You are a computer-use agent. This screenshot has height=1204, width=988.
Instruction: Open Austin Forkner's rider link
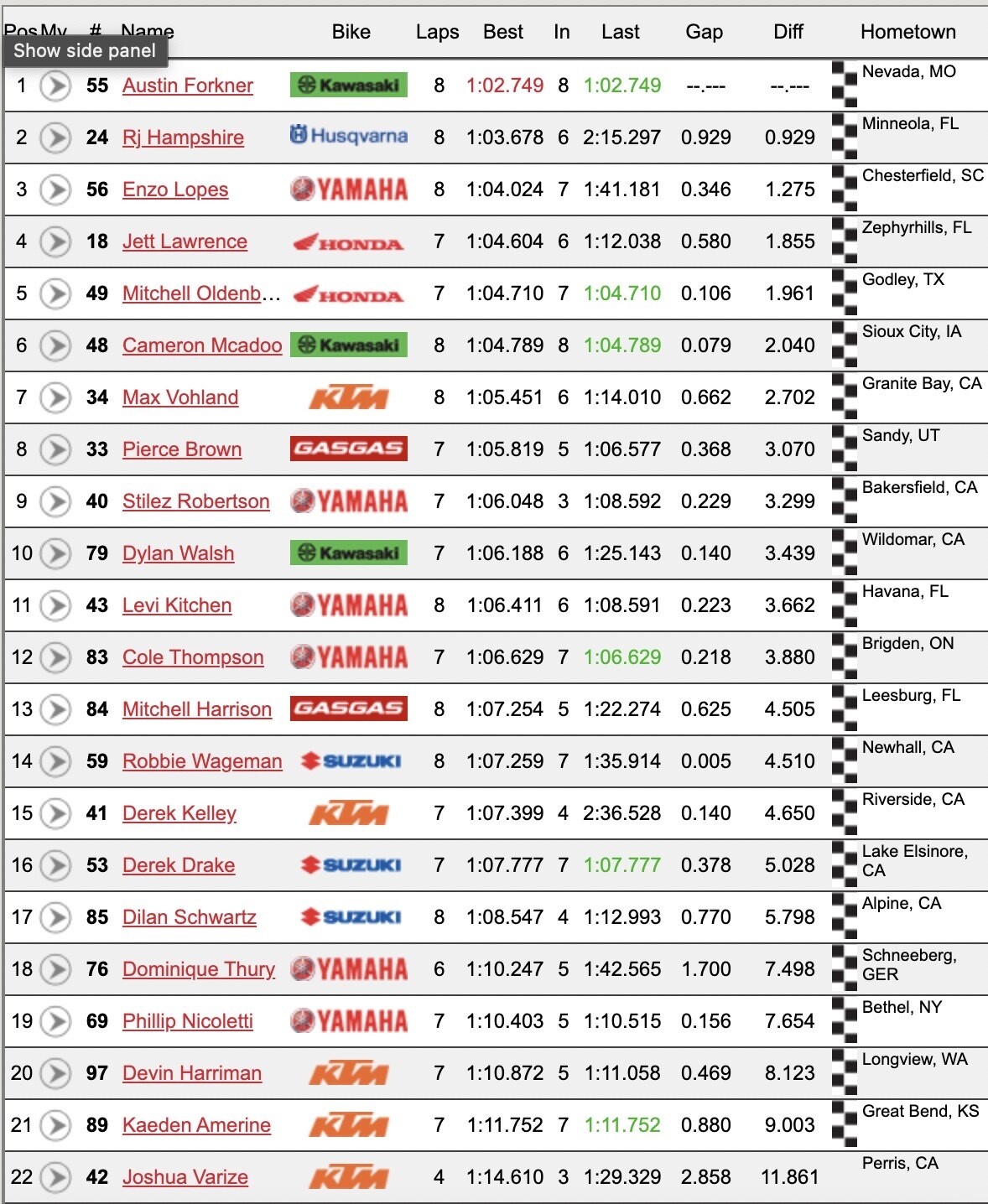[188, 86]
